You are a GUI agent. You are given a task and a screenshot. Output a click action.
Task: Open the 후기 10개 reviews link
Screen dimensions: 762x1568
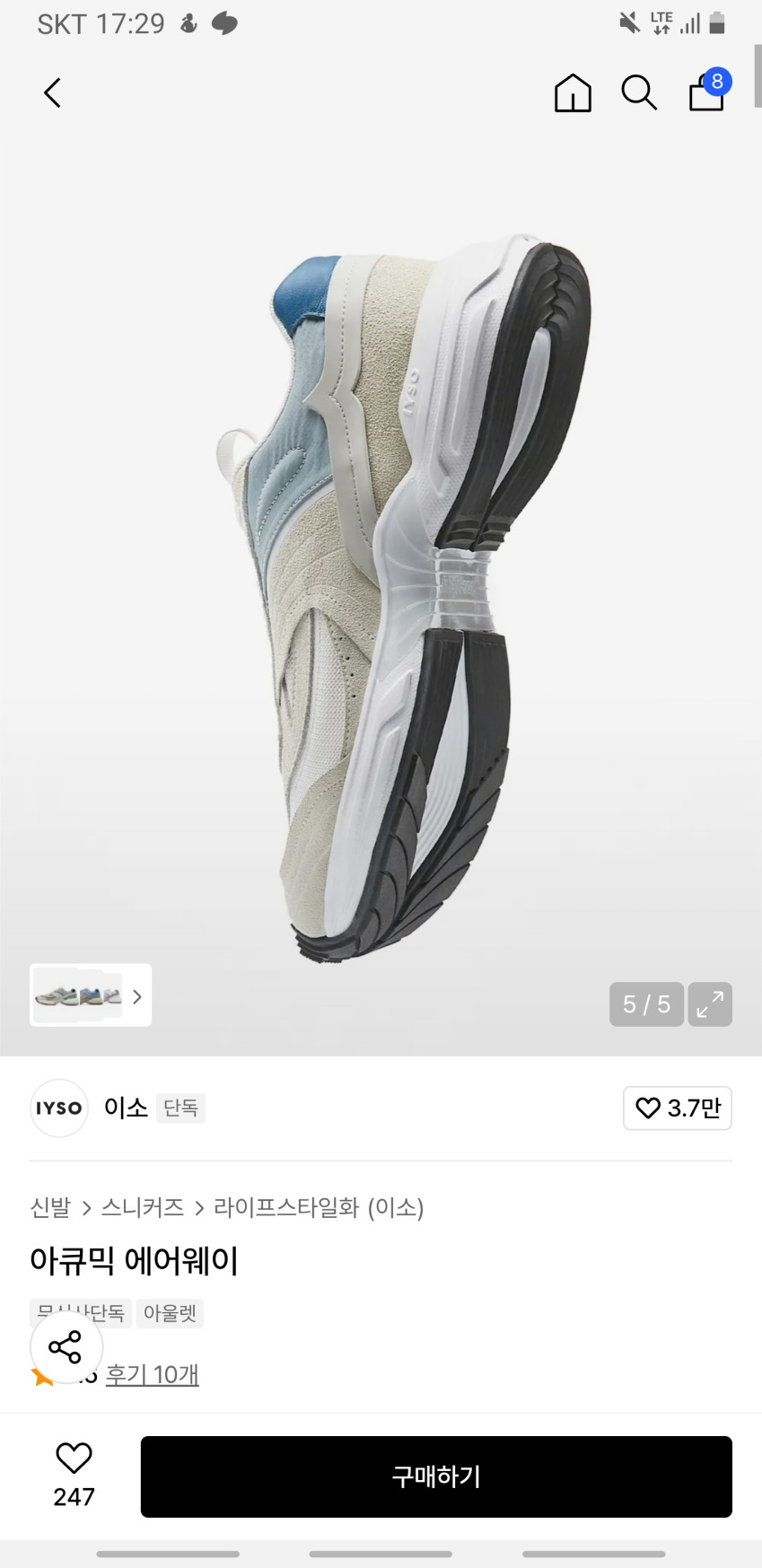point(153,1374)
